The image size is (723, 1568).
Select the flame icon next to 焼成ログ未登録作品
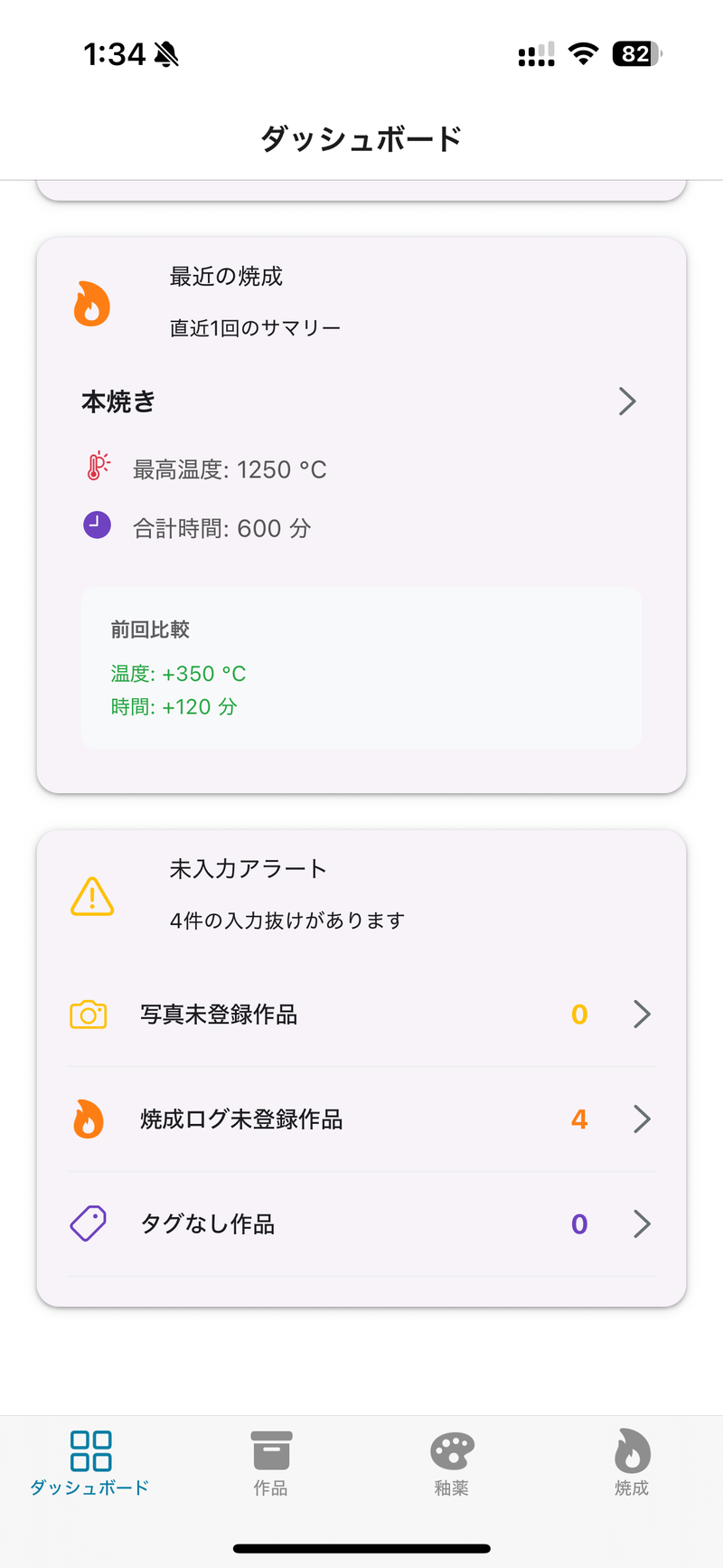(88, 1119)
